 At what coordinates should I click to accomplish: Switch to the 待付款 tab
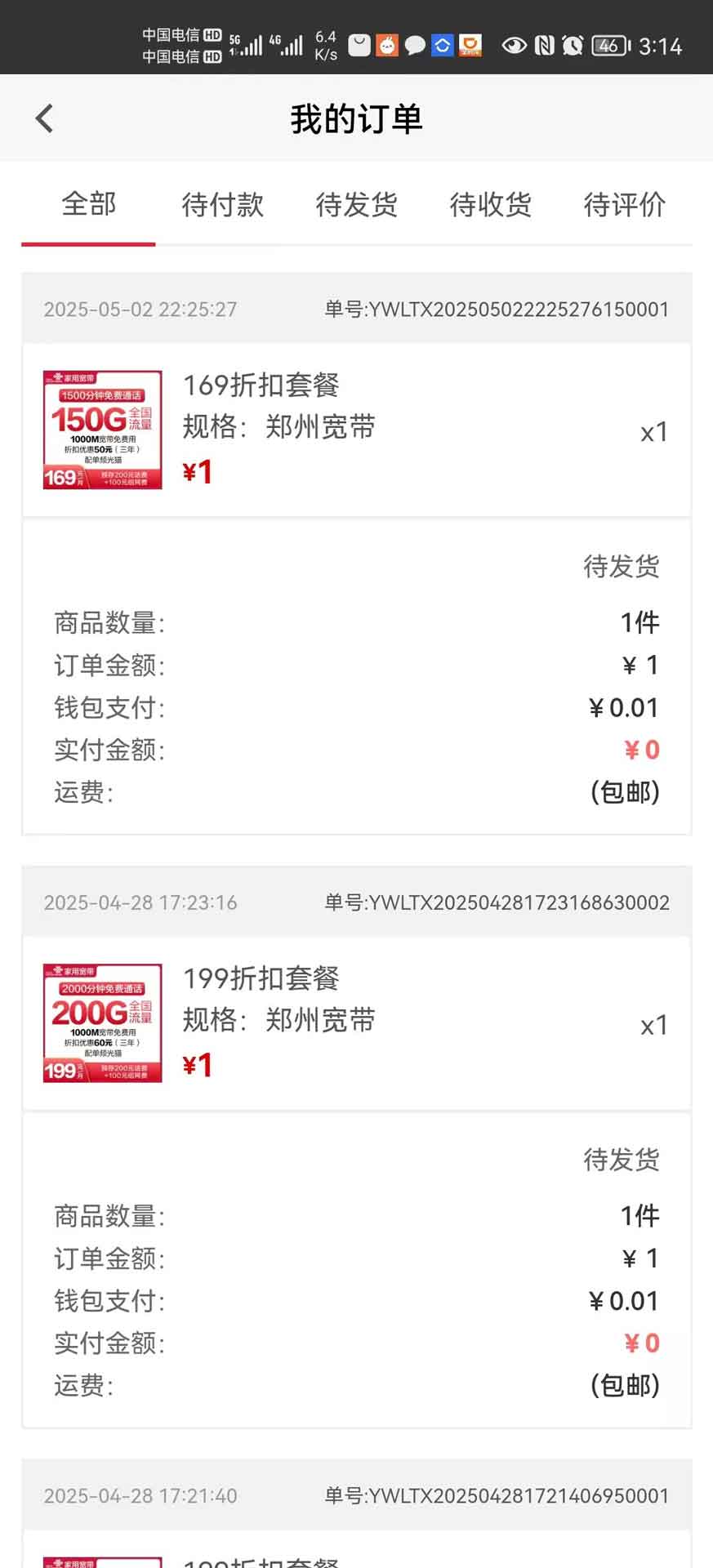222,205
